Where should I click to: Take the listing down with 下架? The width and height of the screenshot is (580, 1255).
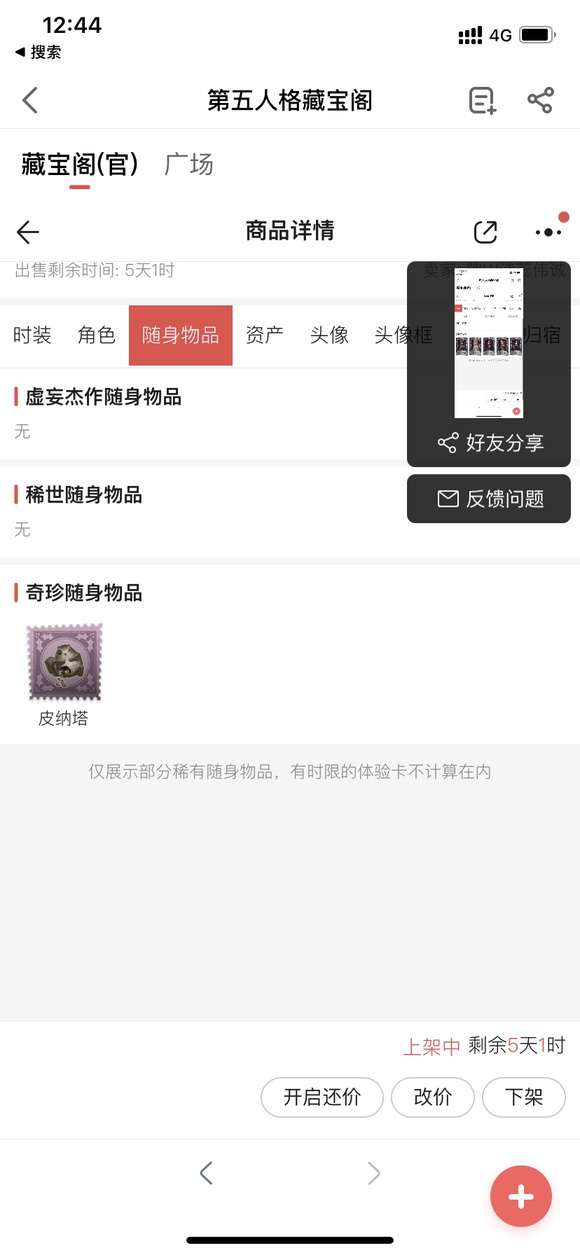(524, 1097)
